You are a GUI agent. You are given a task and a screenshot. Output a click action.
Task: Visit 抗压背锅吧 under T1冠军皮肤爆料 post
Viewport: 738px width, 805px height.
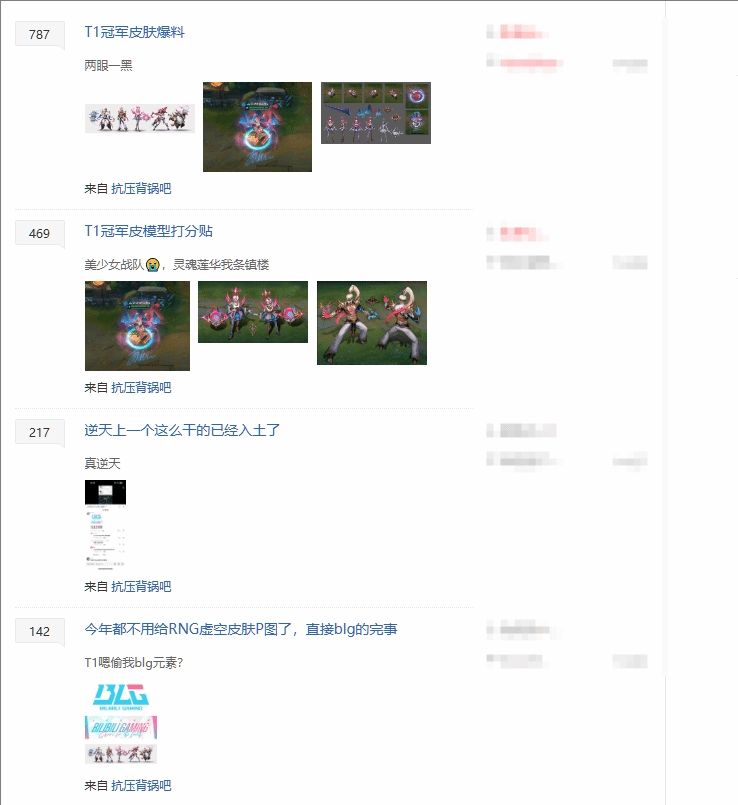[141, 188]
